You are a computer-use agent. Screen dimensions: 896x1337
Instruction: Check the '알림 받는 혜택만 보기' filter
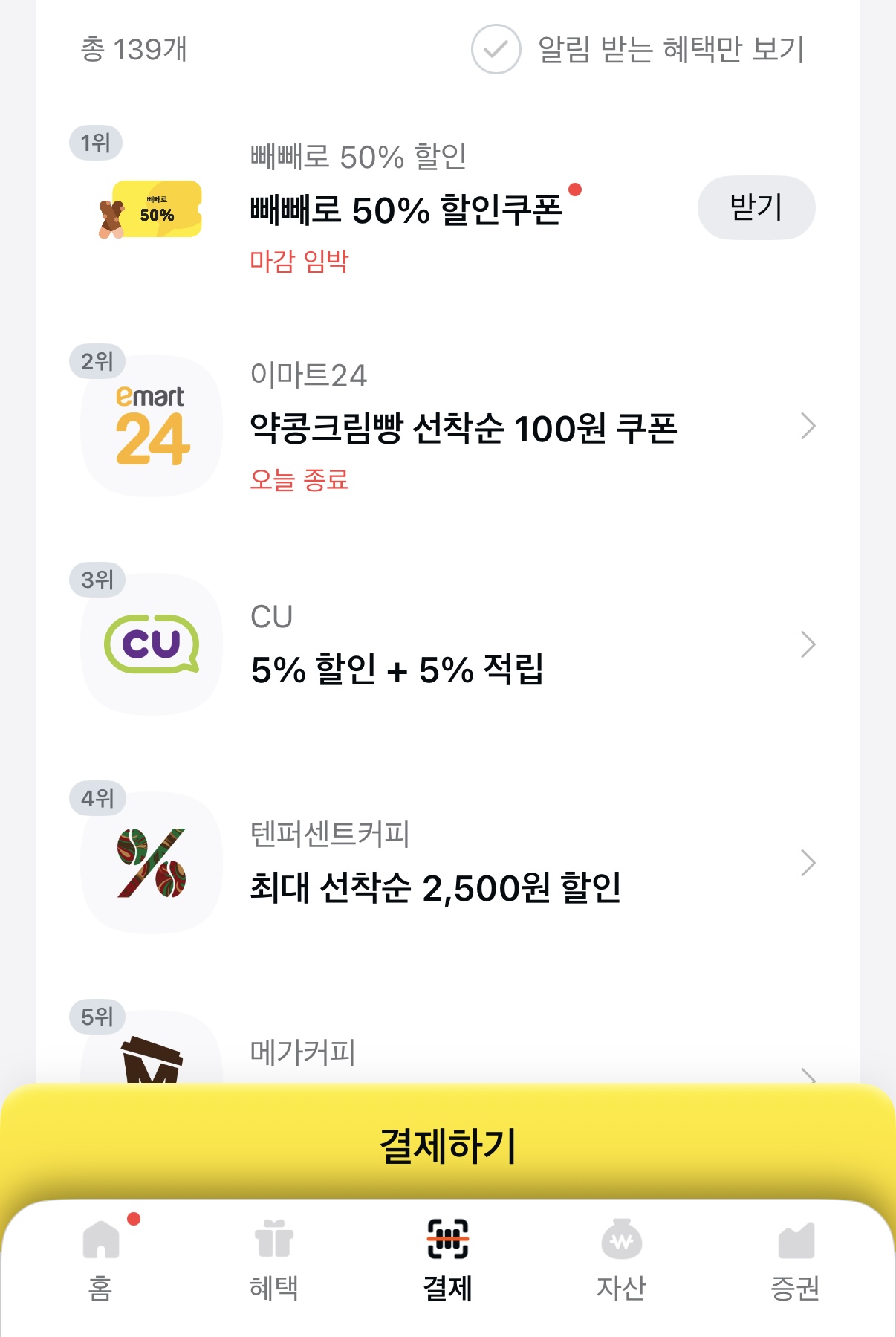496,49
